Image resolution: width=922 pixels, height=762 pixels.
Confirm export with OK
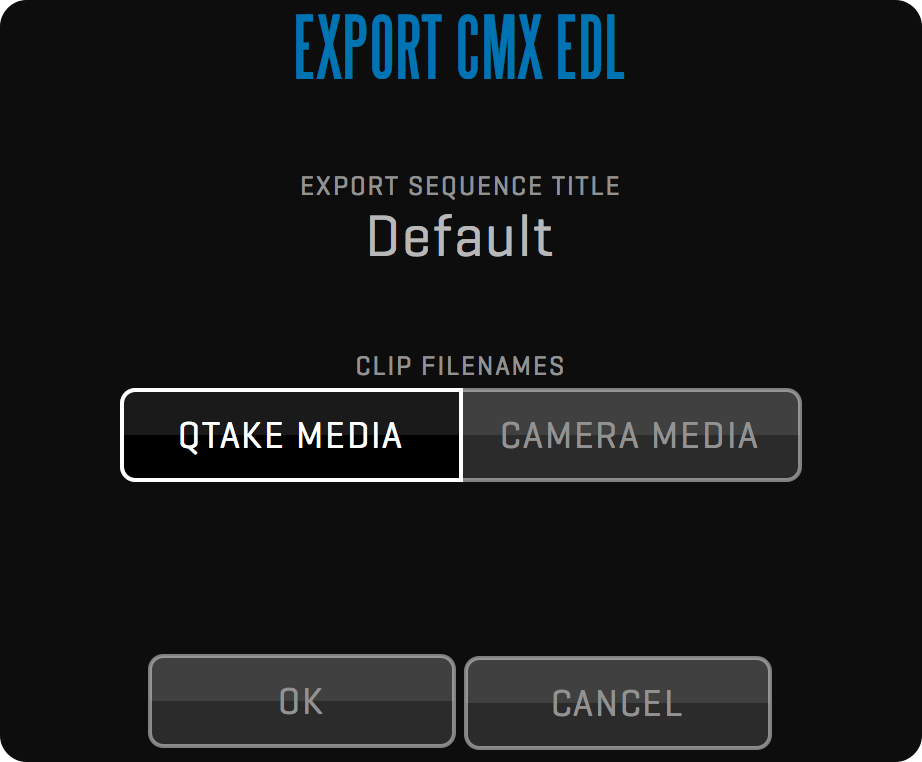(x=302, y=701)
